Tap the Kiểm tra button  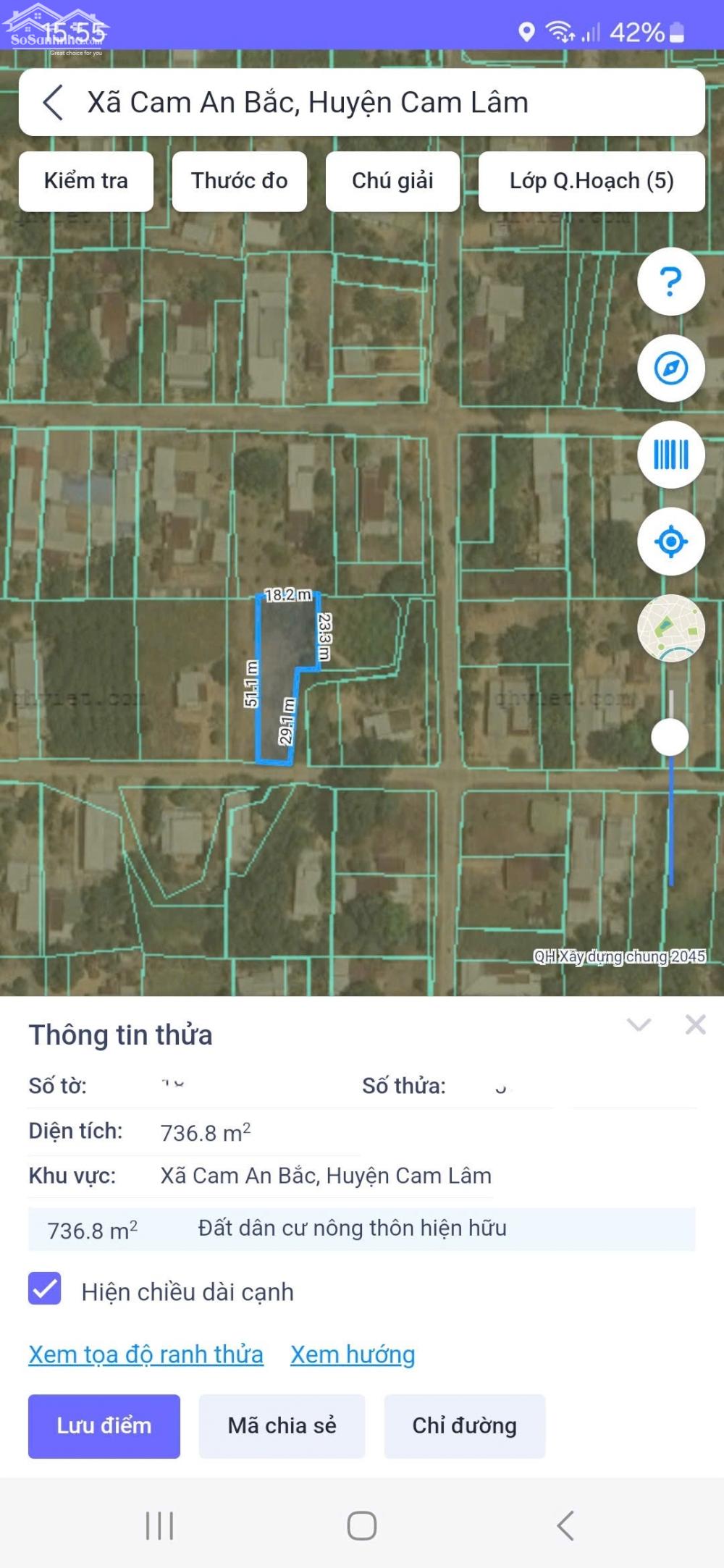pyautogui.click(x=86, y=181)
